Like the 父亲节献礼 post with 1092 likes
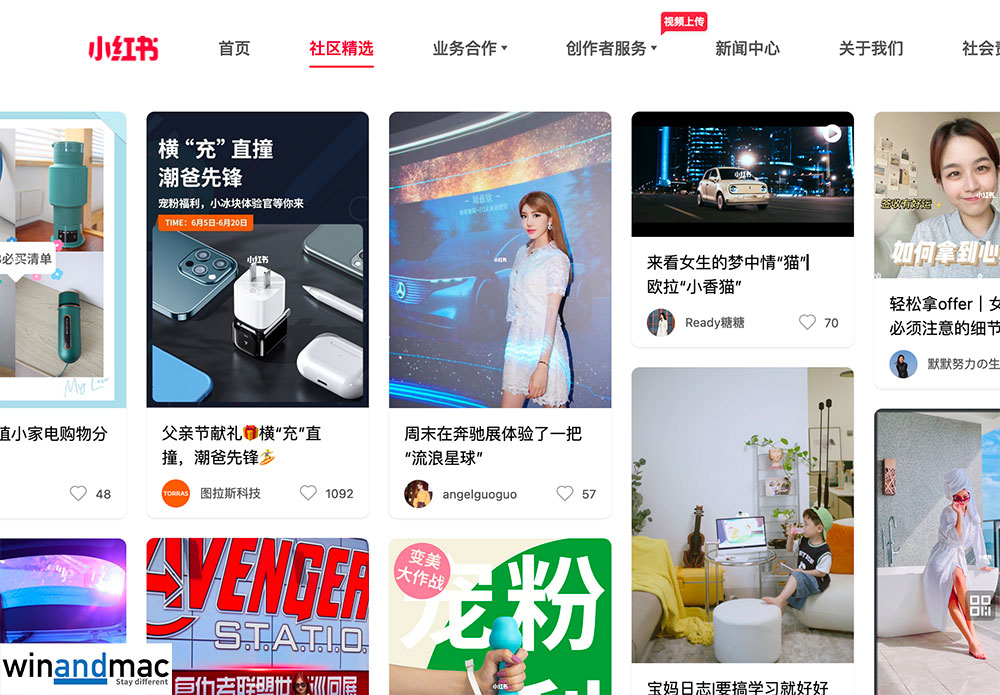This screenshot has width=1000, height=695. click(x=309, y=493)
